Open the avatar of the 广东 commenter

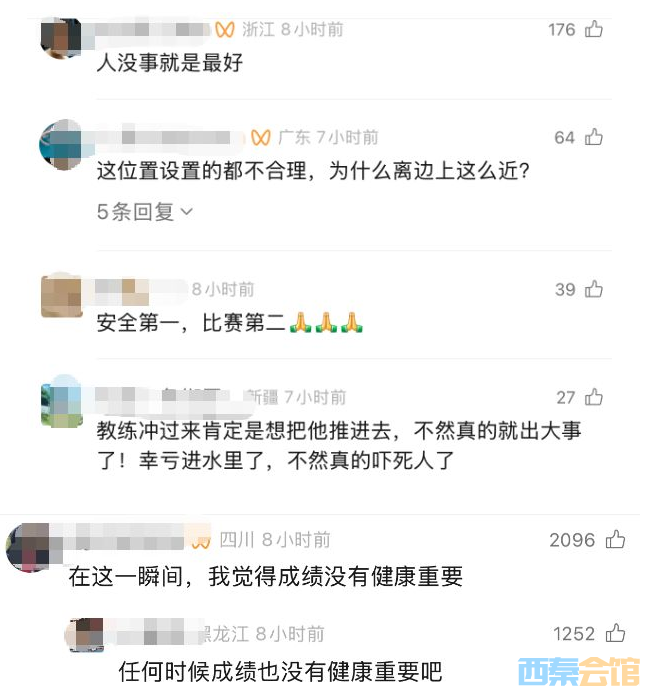click(x=61, y=146)
